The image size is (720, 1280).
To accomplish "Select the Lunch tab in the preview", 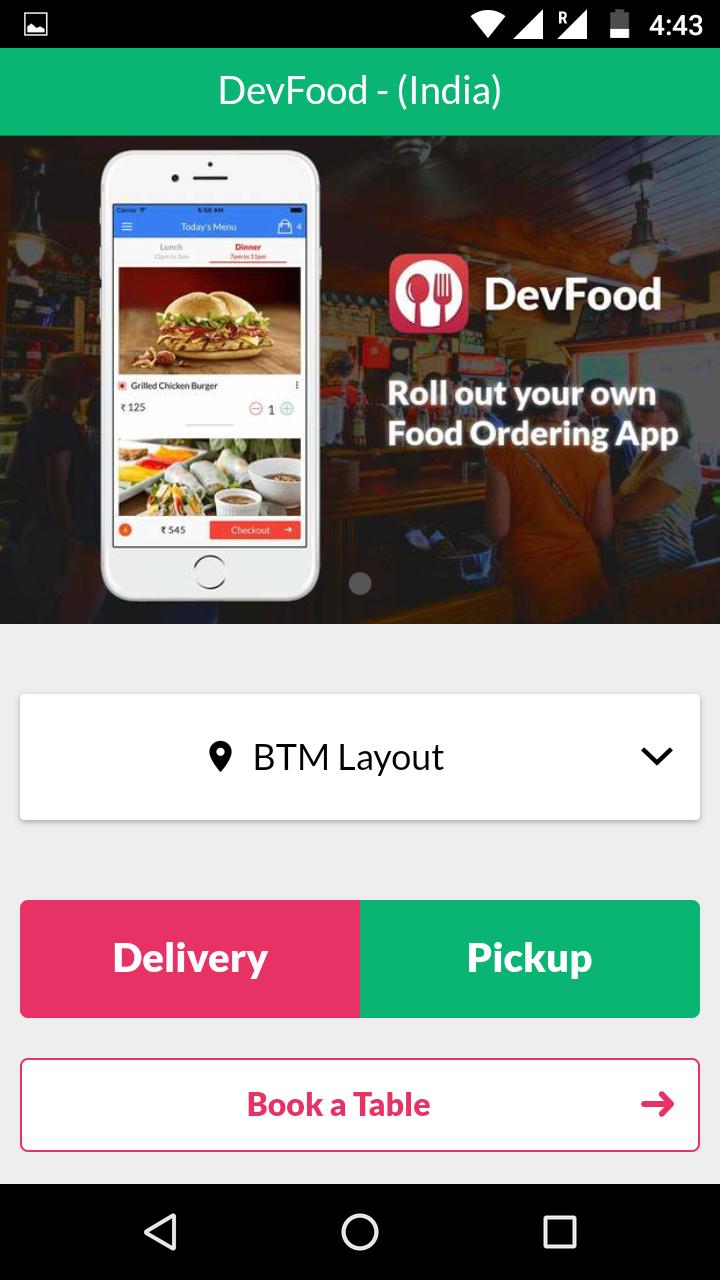I will click(170, 248).
